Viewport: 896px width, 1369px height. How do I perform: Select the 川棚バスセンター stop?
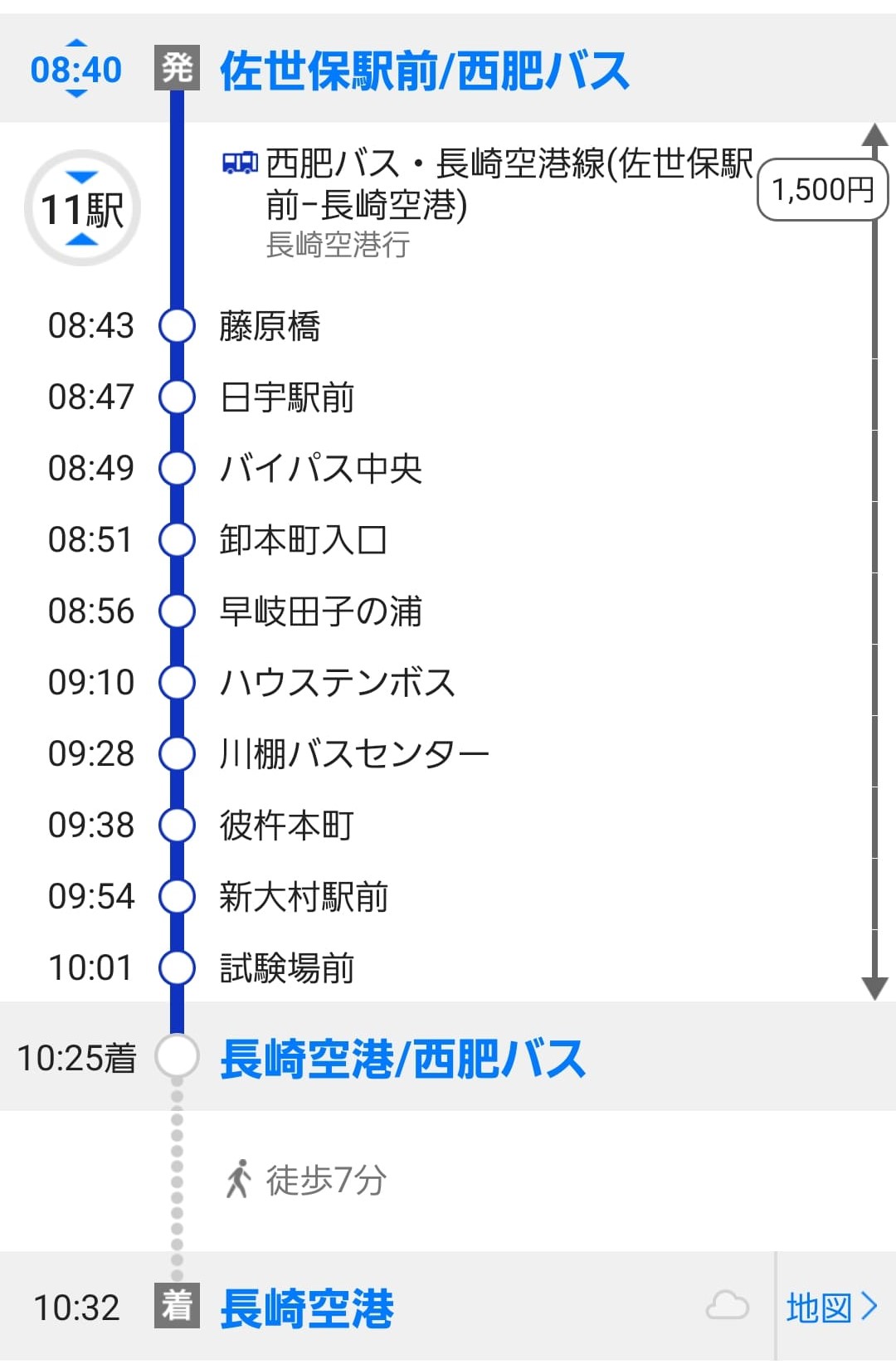[x=354, y=754]
